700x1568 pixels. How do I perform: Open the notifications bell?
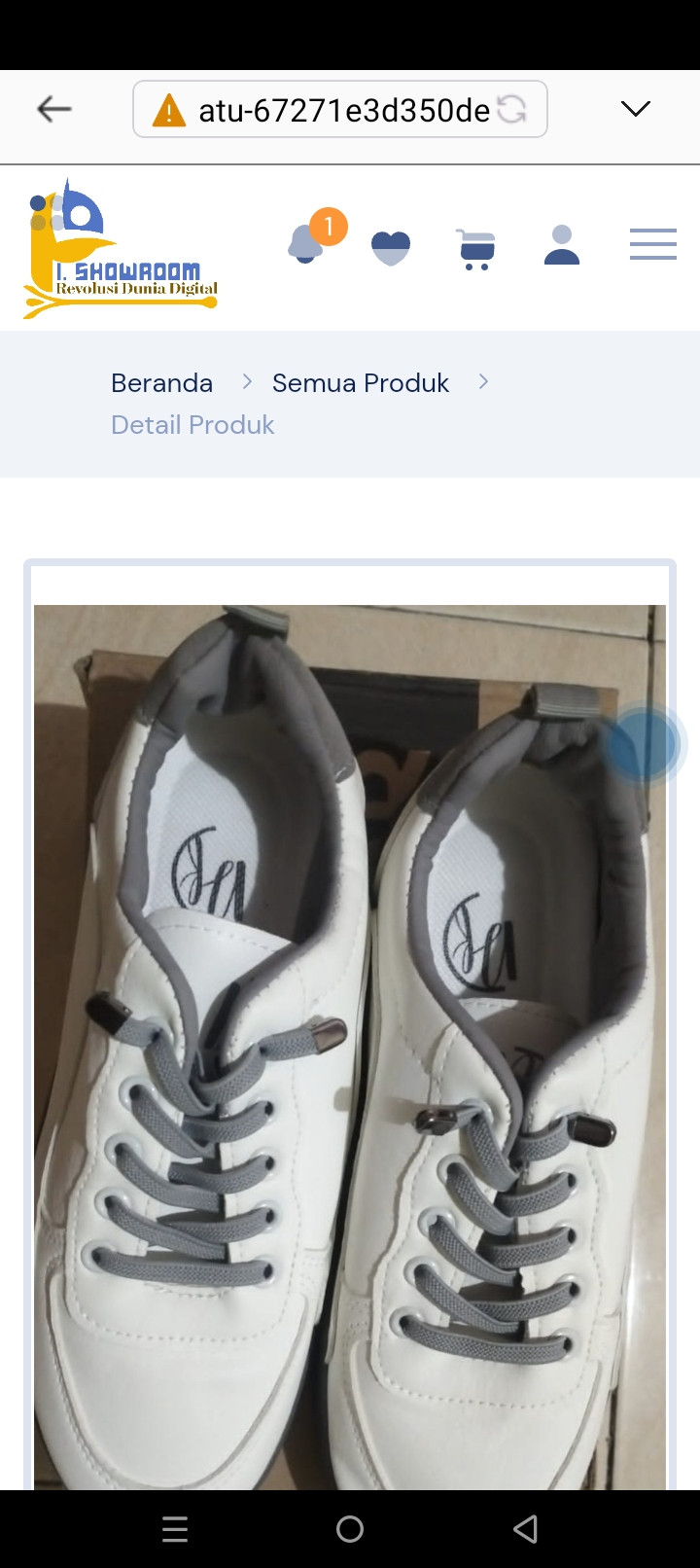coord(306,243)
